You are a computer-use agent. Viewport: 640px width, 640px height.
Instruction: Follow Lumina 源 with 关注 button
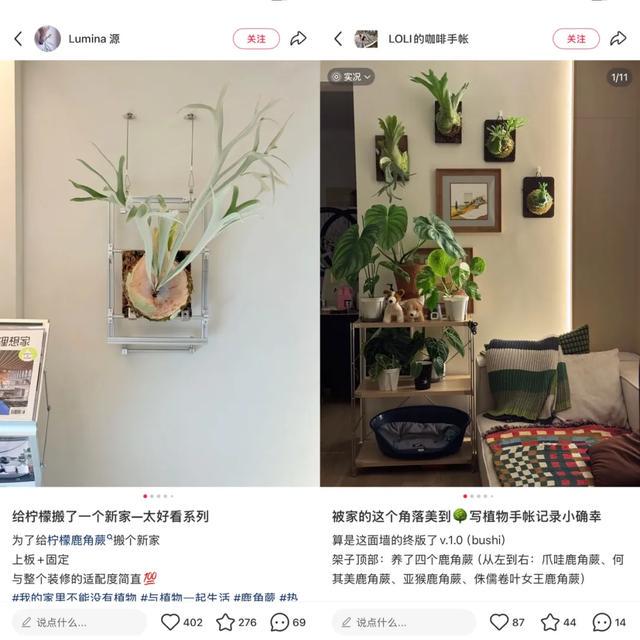click(x=256, y=39)
